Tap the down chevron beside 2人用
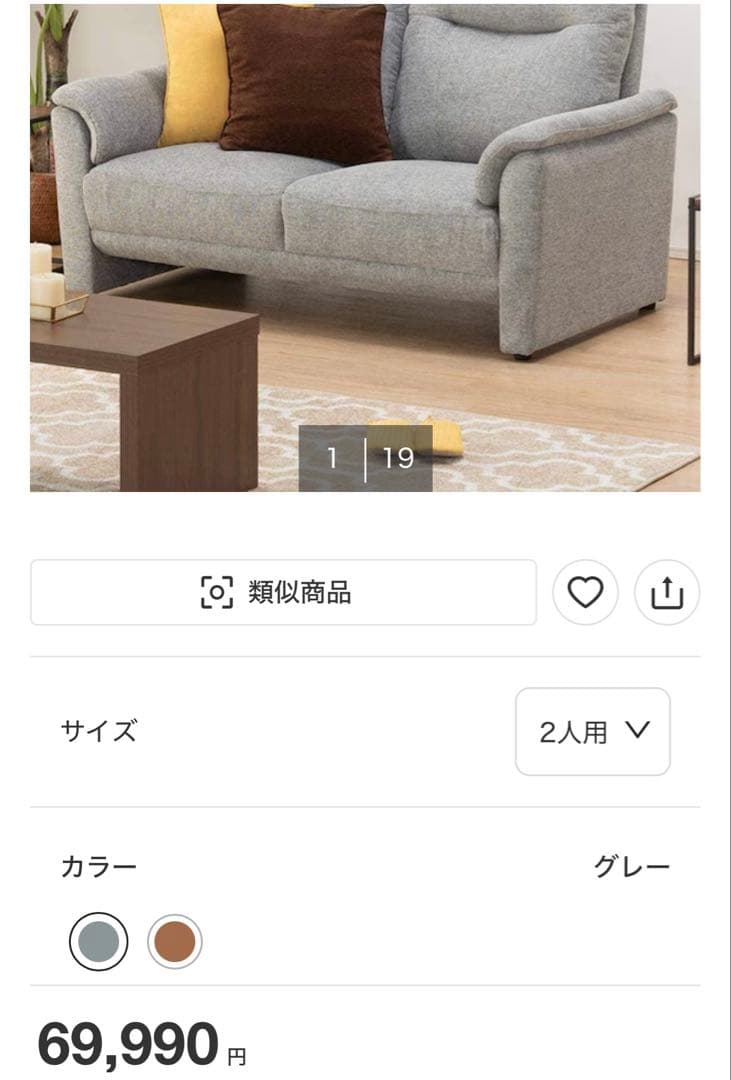Image resolution: width=731 pixels, height=1080 pixels. click(x=639, y=731)
